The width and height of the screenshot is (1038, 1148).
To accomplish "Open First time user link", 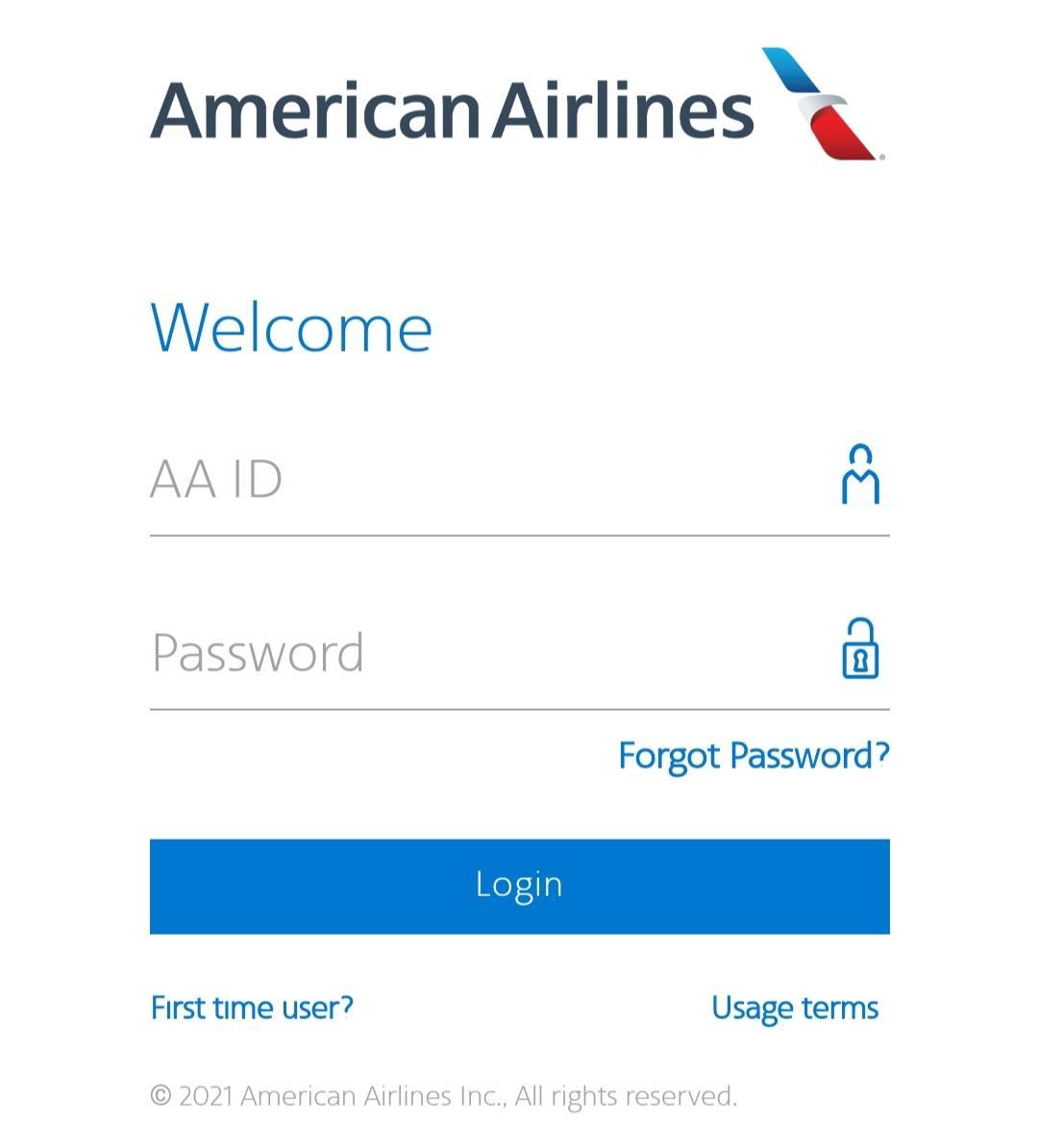I will 252,1008.
